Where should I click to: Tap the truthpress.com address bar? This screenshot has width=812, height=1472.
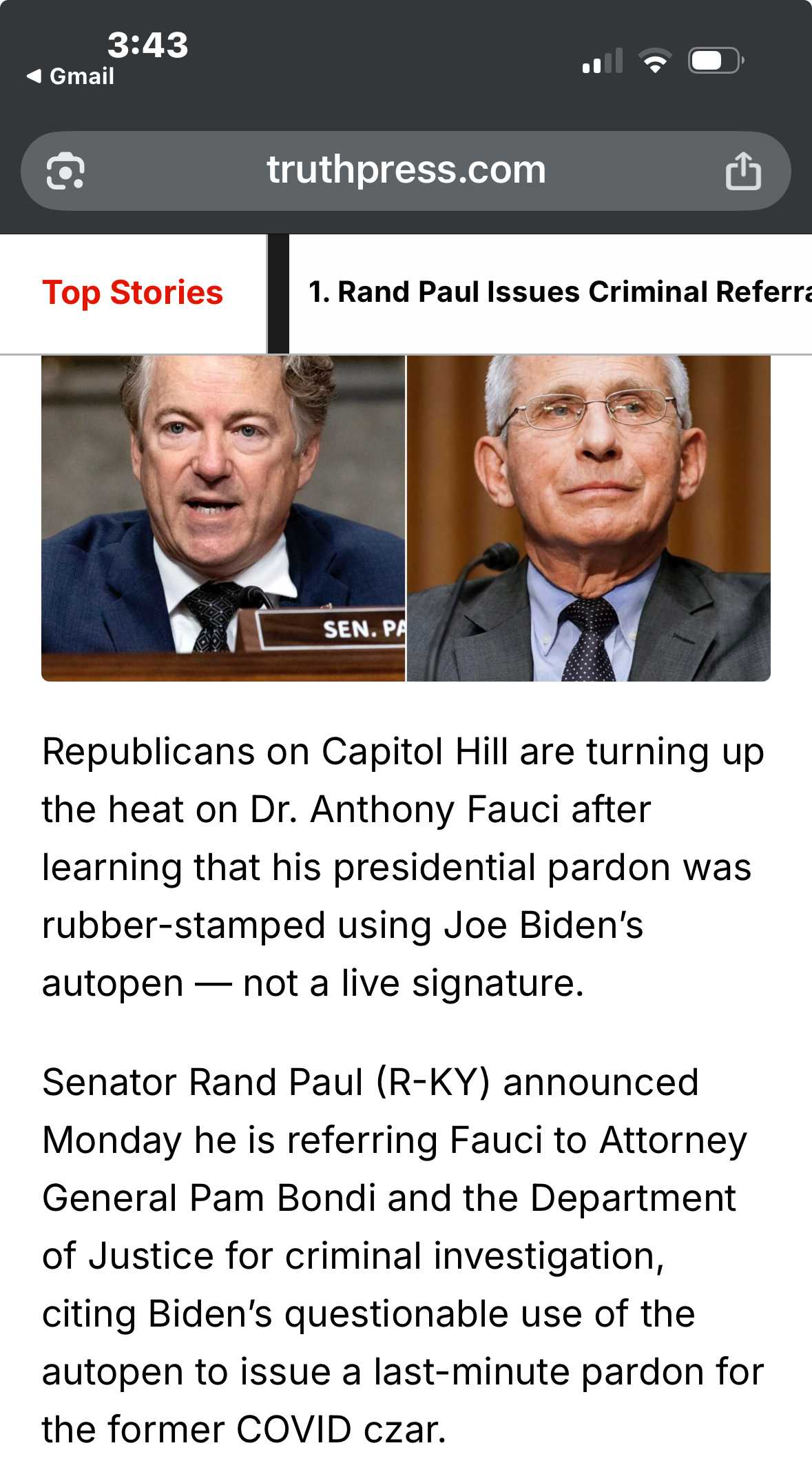[406, 170]
